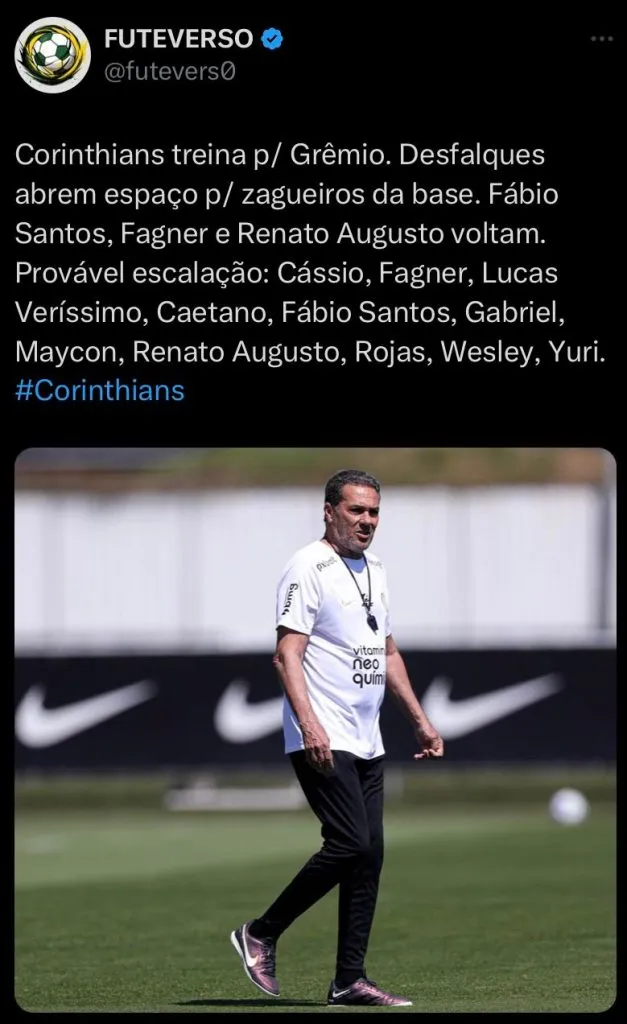The height and width of the screenshot is (1024, 627).
Task: Open the @futevers0 profile name
Action: click(169, 71)
